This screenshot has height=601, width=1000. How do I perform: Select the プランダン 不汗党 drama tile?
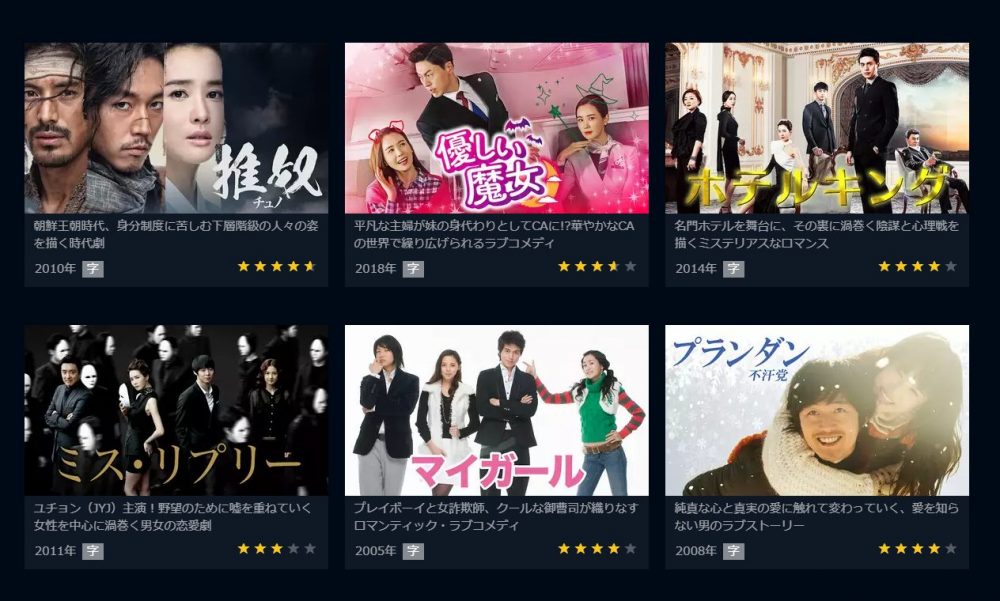pyautogui.click(x=816, y=412)
